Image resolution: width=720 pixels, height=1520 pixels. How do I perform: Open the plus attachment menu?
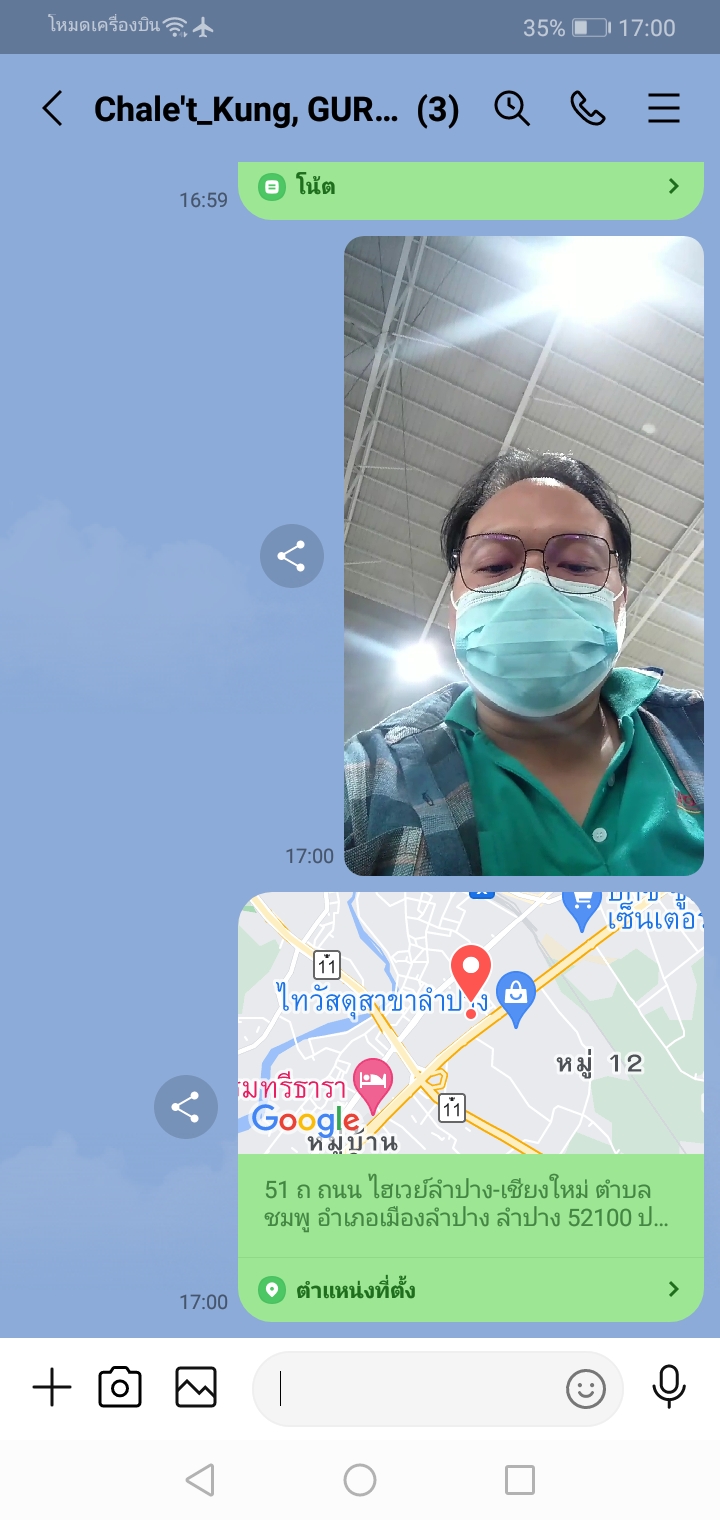[x=52, y=1388]
